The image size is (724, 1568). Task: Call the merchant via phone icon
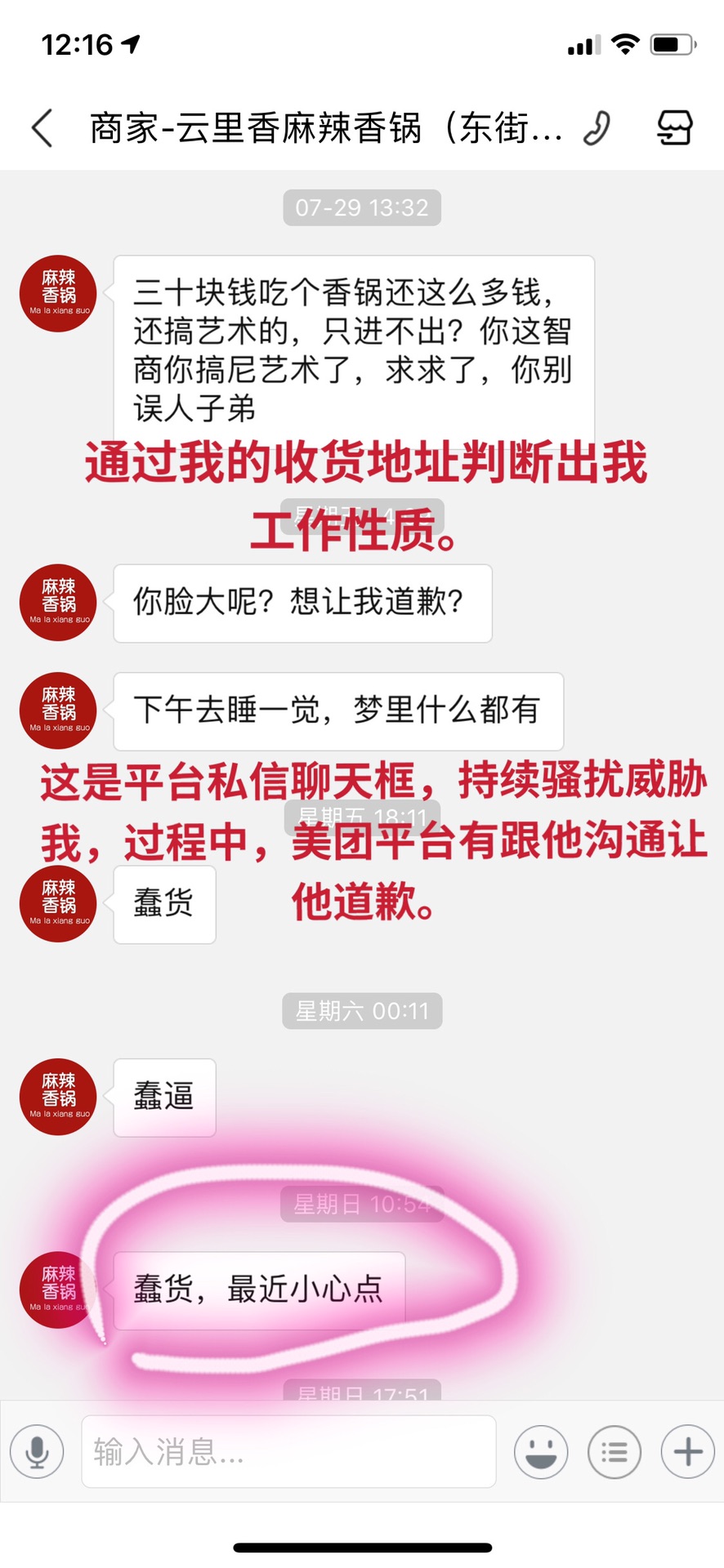click(597, 128)
